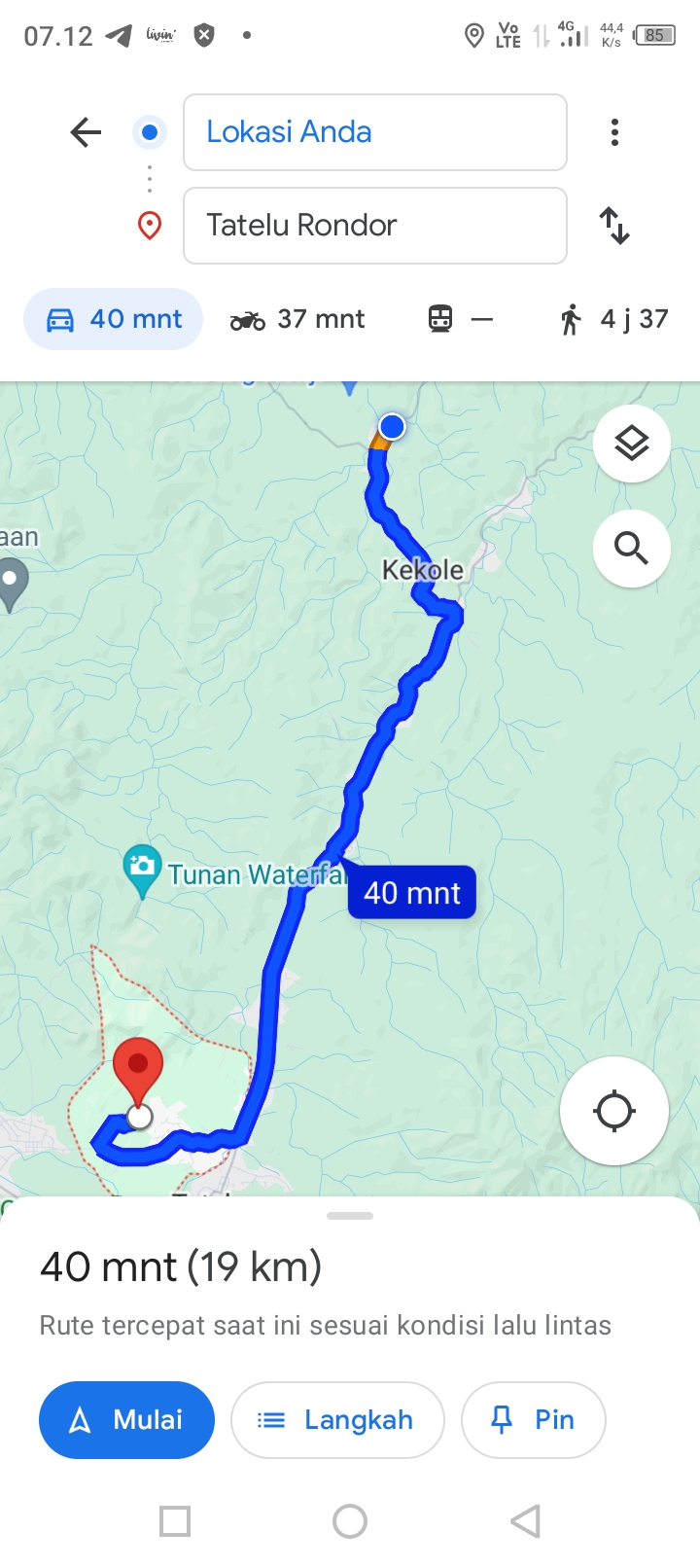Open the map layers button
The image size is (700, 1568).
[632, 444]
